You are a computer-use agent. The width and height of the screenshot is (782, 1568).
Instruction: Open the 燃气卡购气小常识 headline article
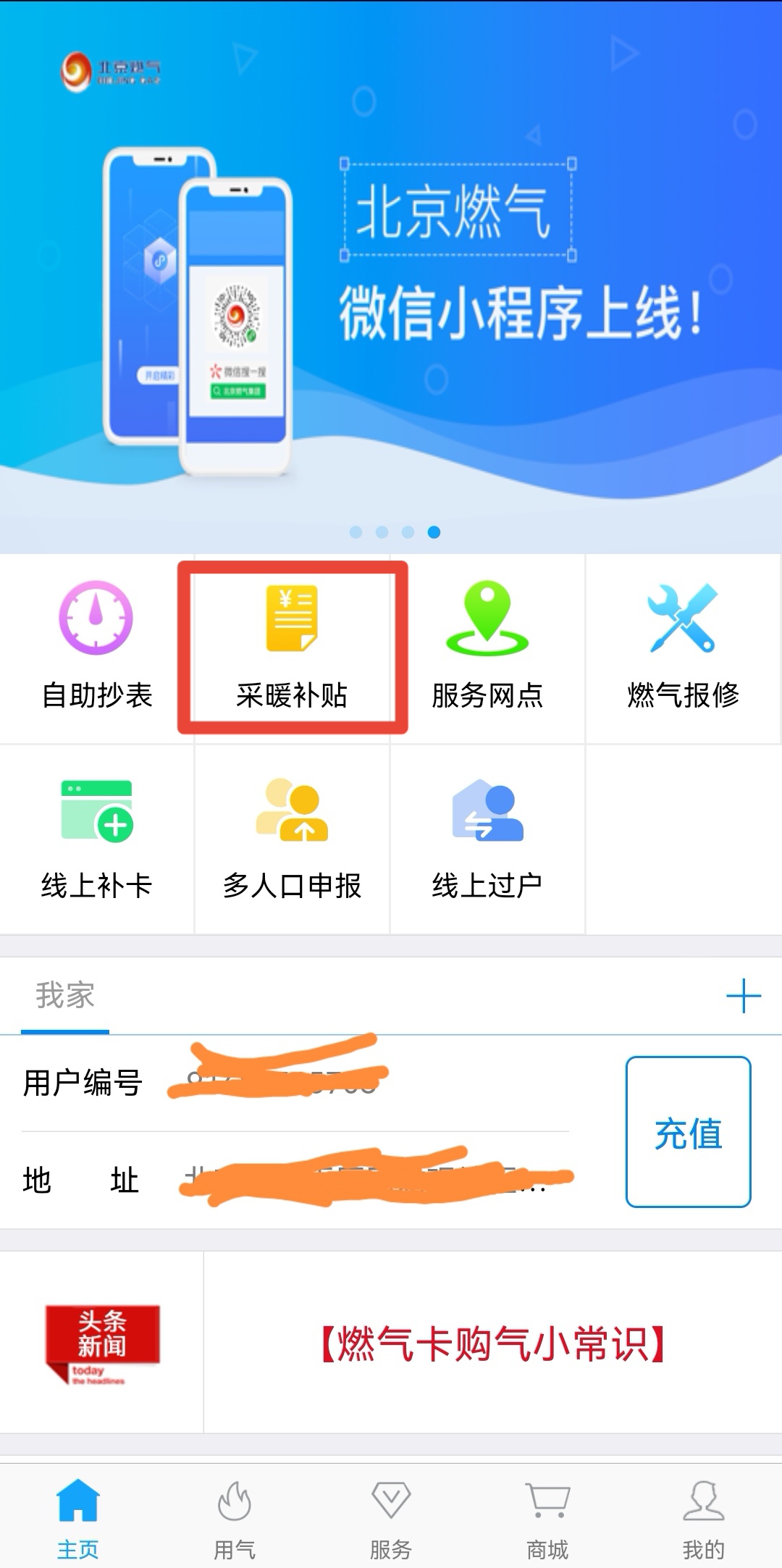point(492,1343)
